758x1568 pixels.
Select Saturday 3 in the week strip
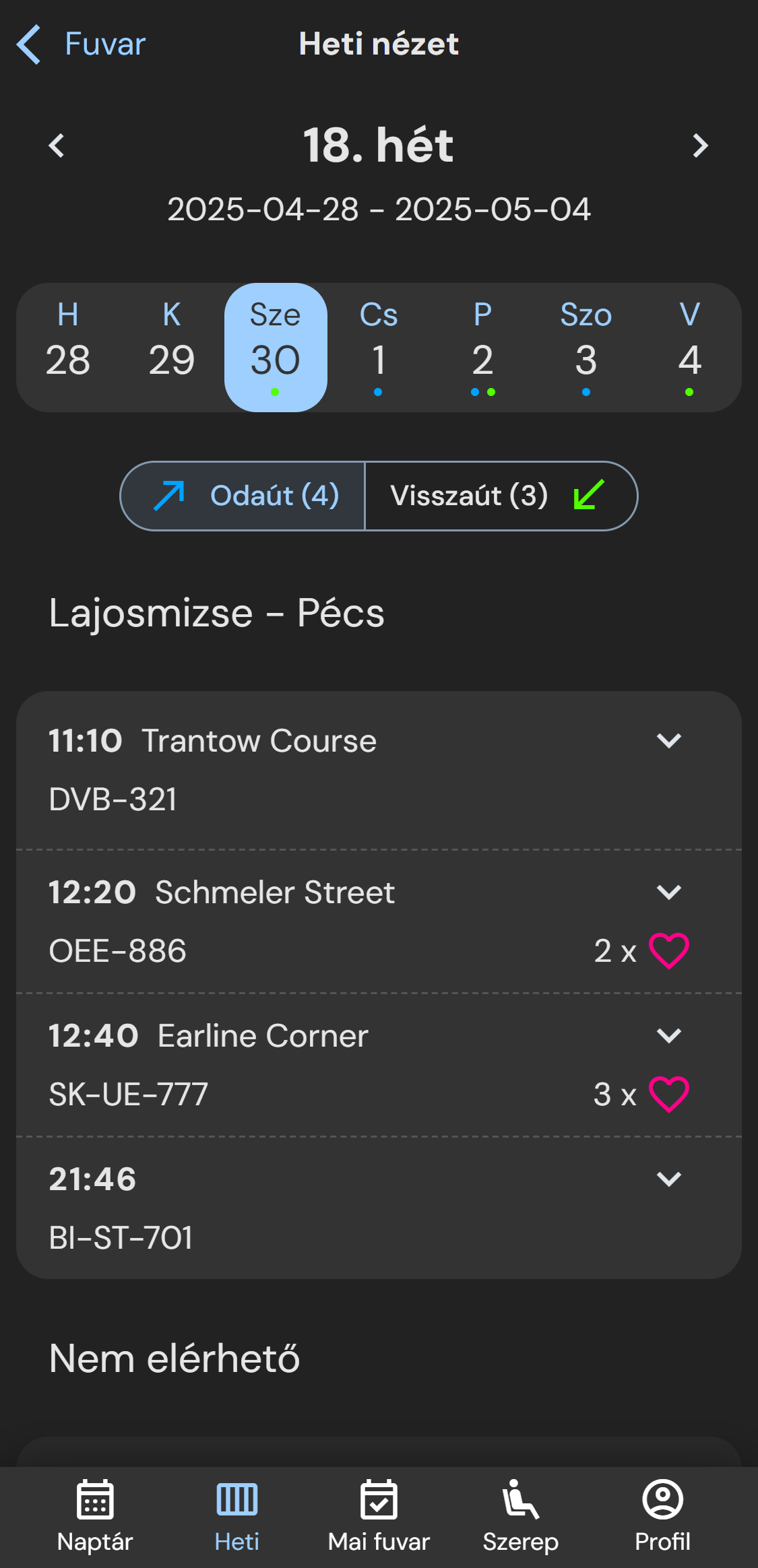(x=586, y=347)
